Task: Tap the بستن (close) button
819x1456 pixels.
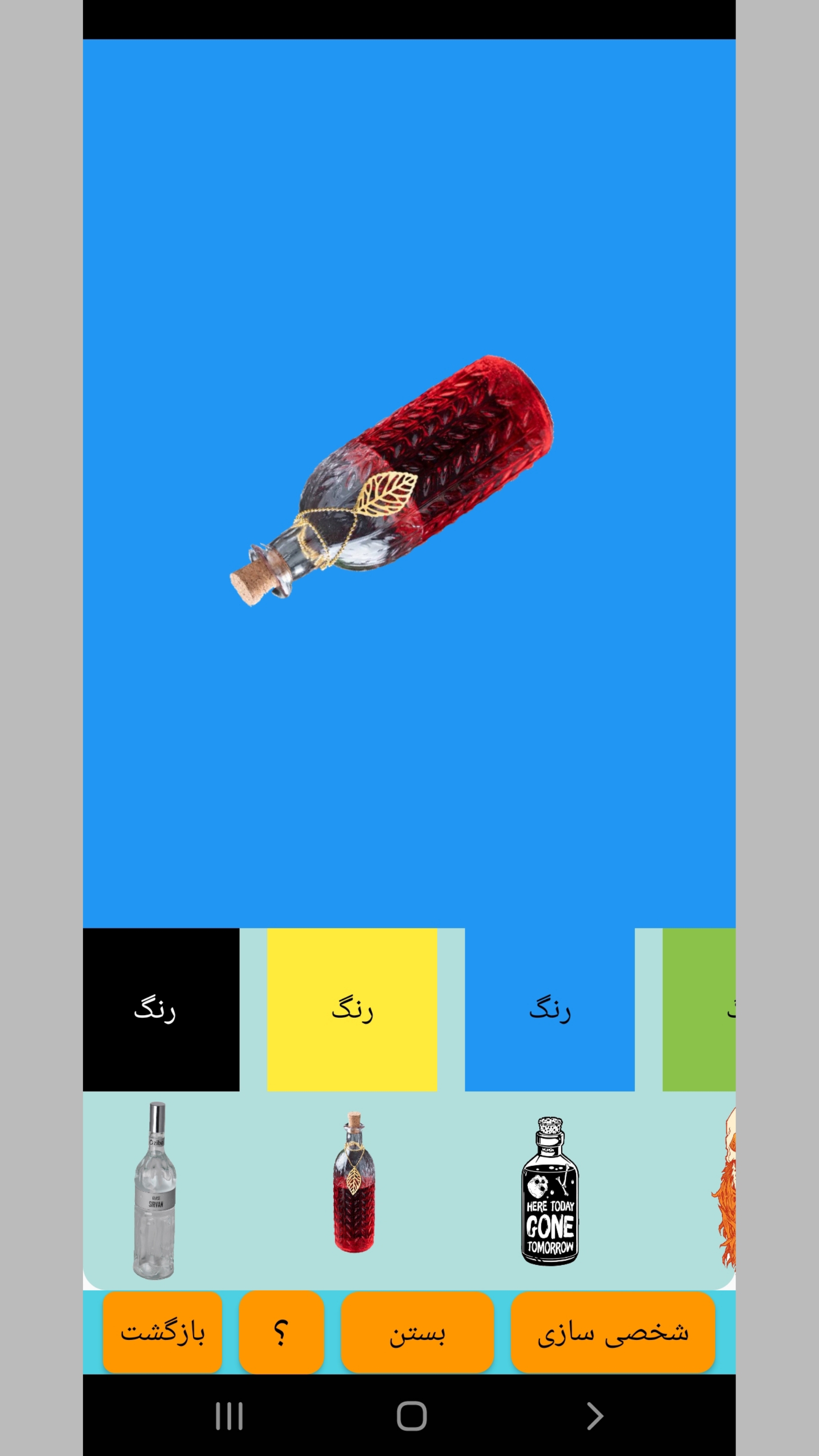Action: coord(417,1332)
